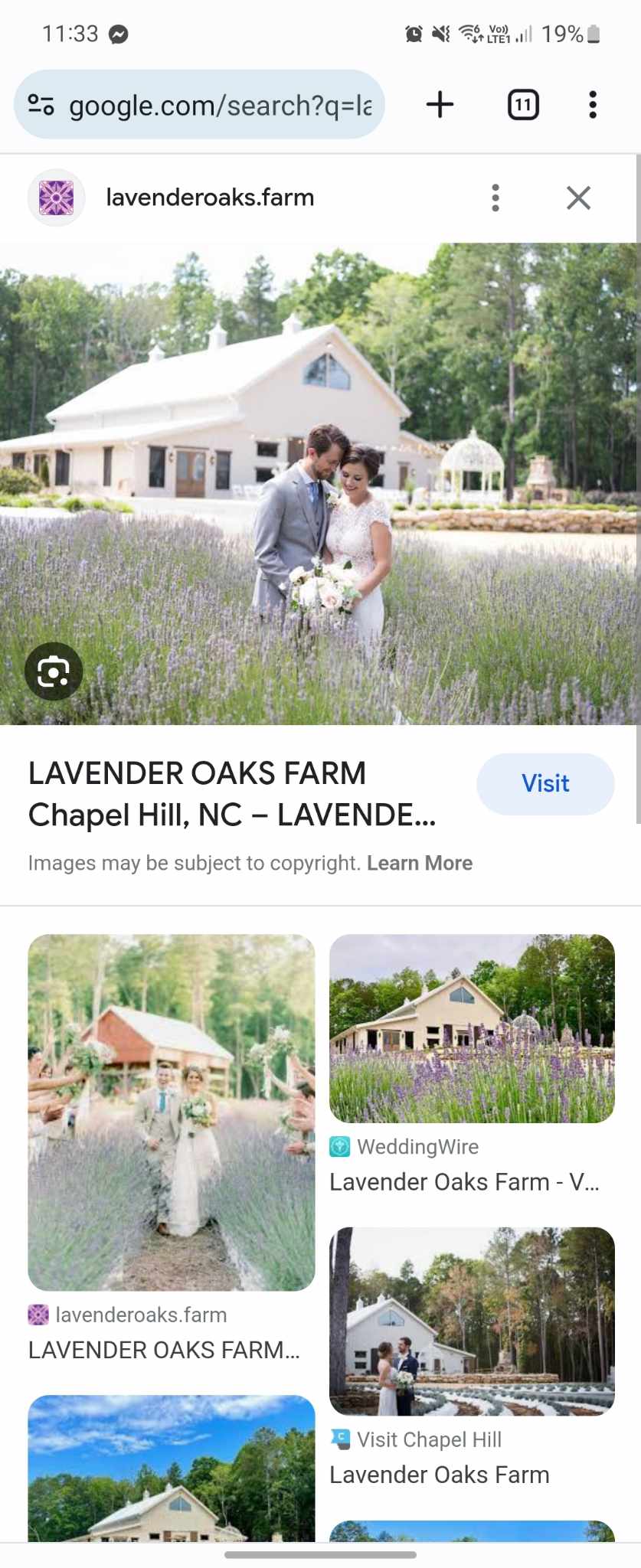Open LAVENDER OAKS FARM Chapel Hill title
This screenshot has width=641, height=1568.
click(231, 794)
